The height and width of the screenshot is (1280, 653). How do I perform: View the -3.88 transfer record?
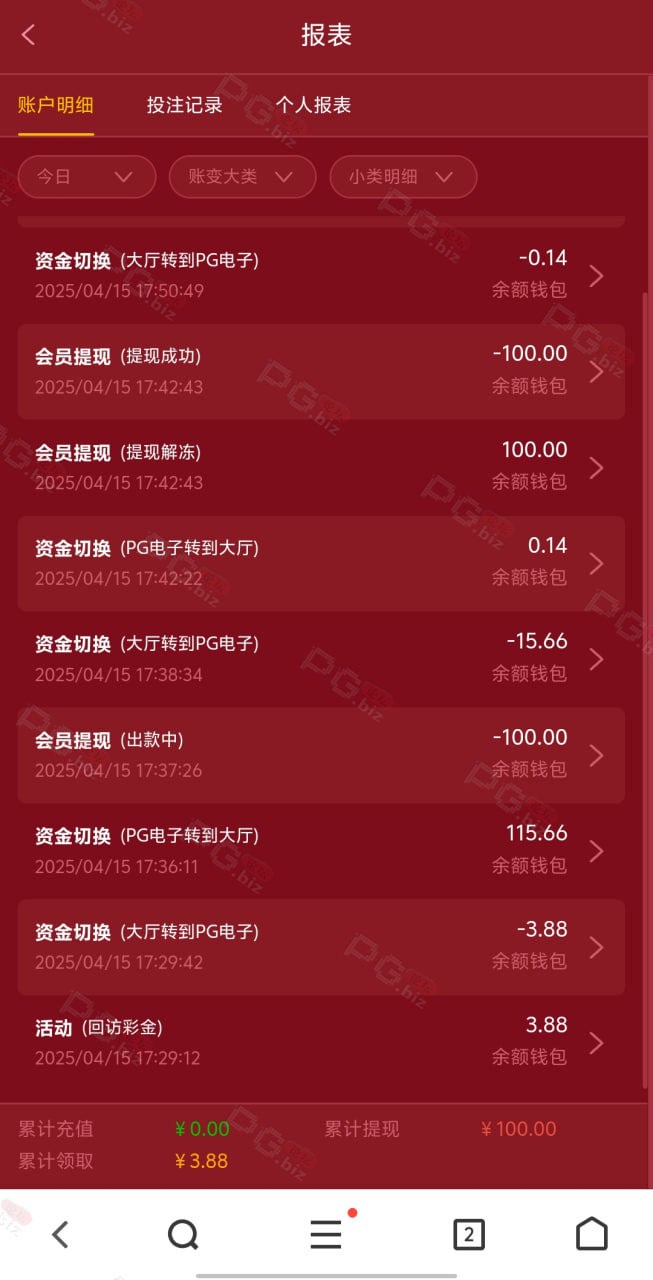[321, 947]
